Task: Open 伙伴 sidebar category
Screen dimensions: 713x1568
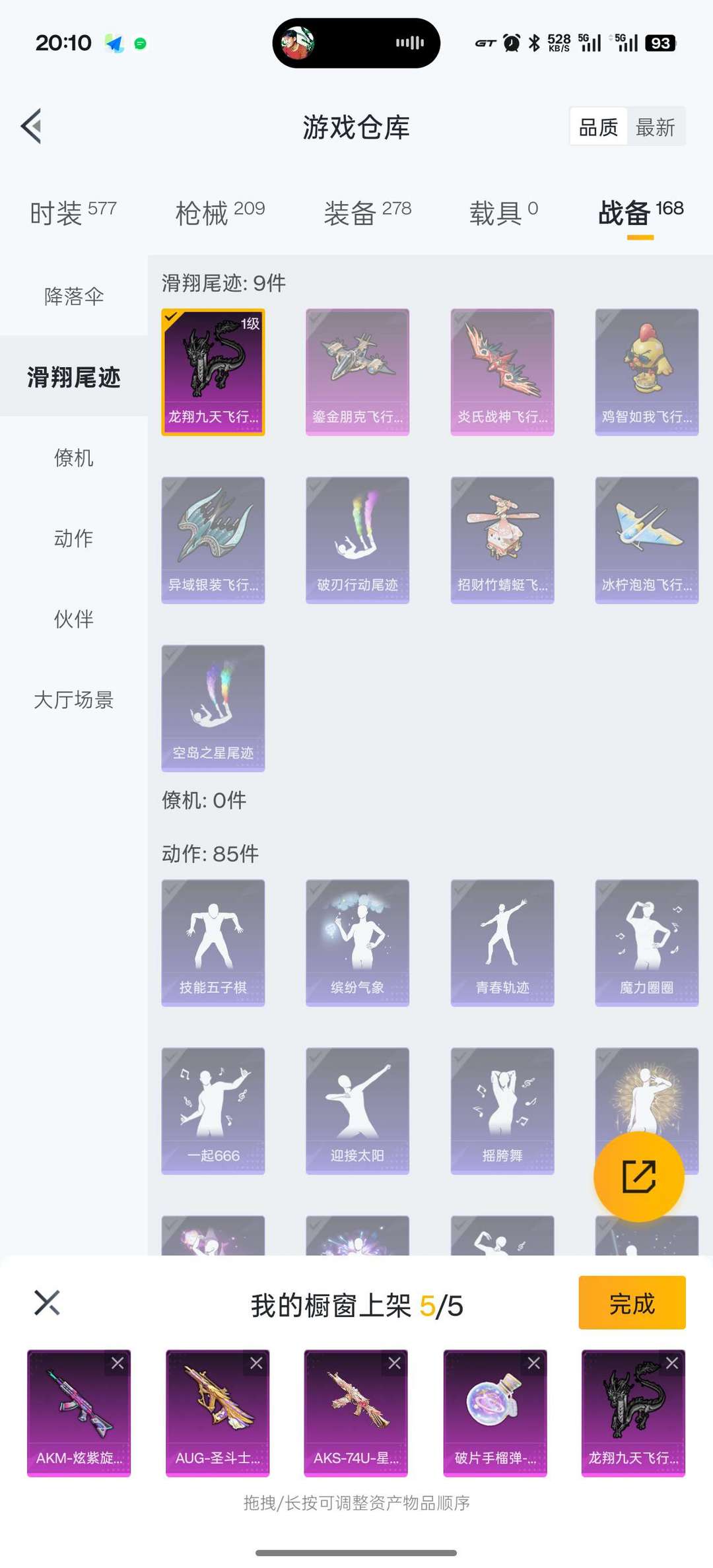Action: pyautogui.click(x=74, y=619)
